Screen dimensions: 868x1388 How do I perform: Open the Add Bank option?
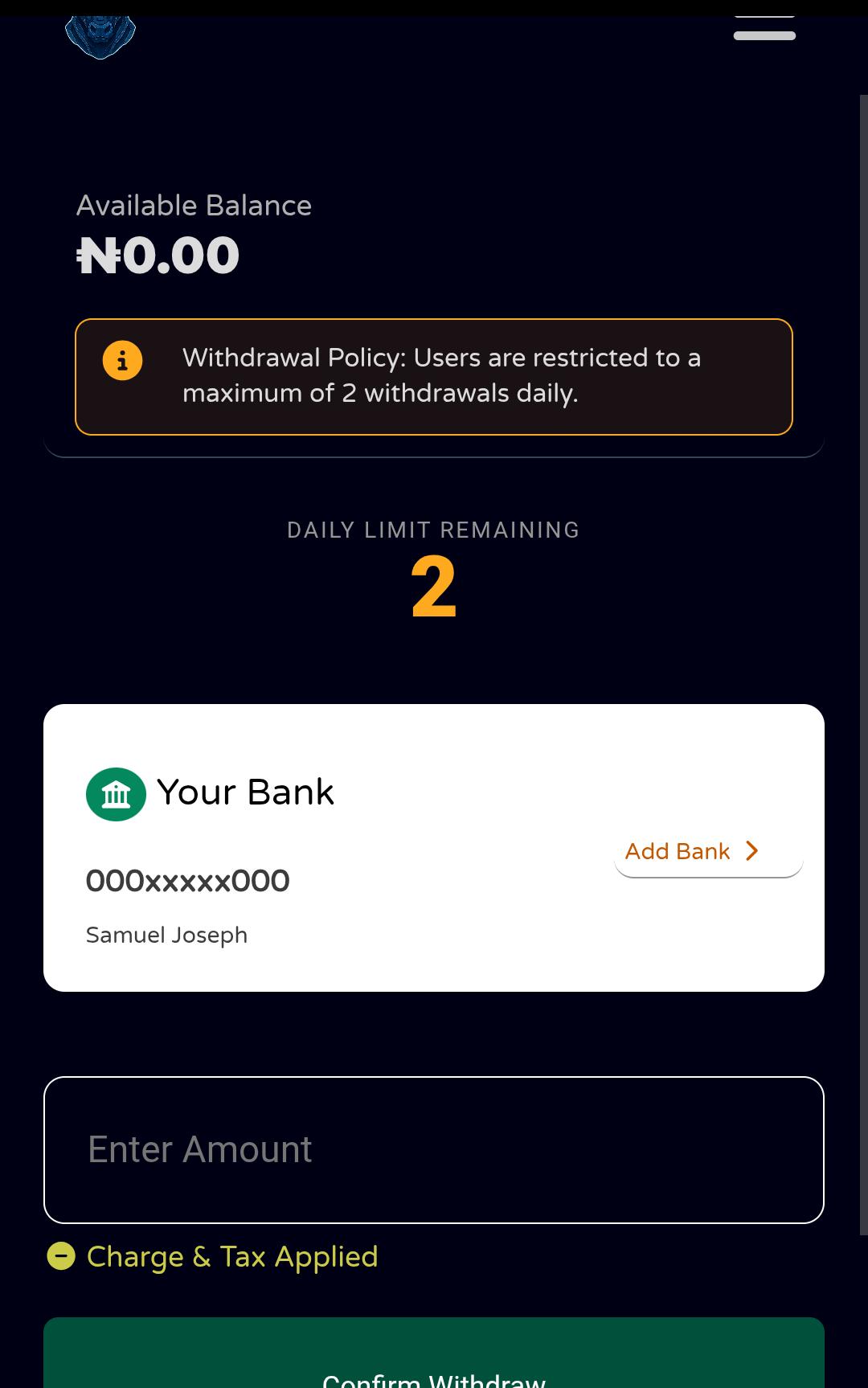678,850
